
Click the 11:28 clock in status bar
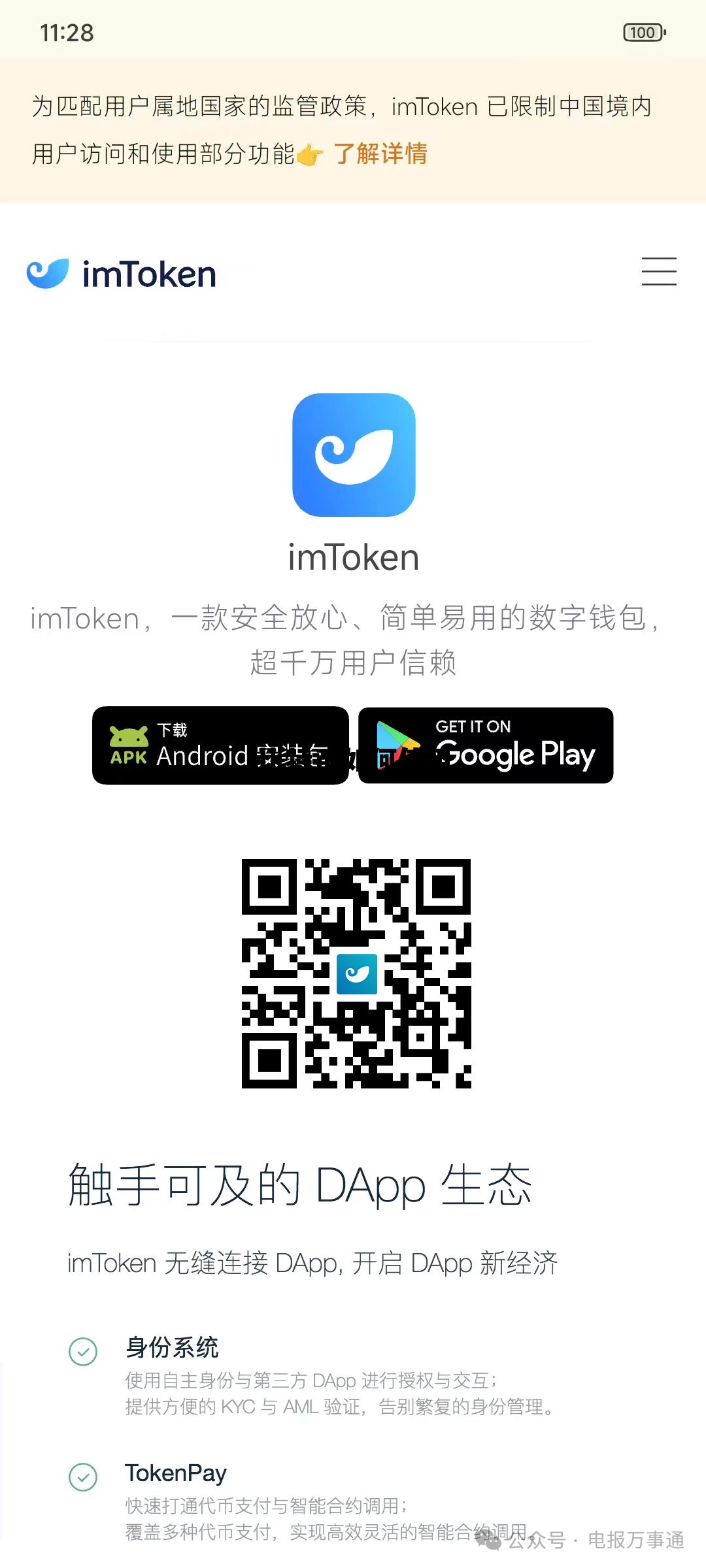[66, 32]
